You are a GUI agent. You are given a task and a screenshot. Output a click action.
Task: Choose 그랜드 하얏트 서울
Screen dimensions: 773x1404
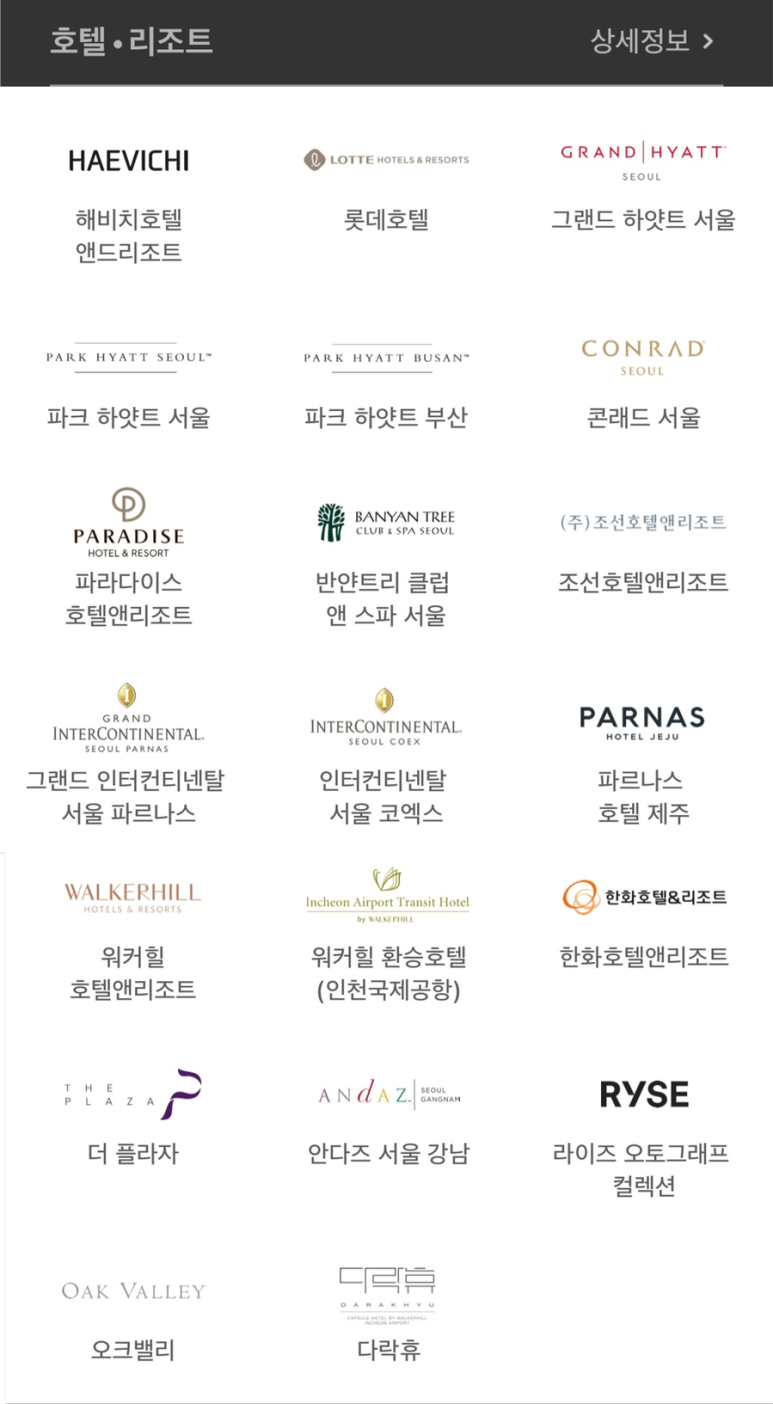pos(643,190)
